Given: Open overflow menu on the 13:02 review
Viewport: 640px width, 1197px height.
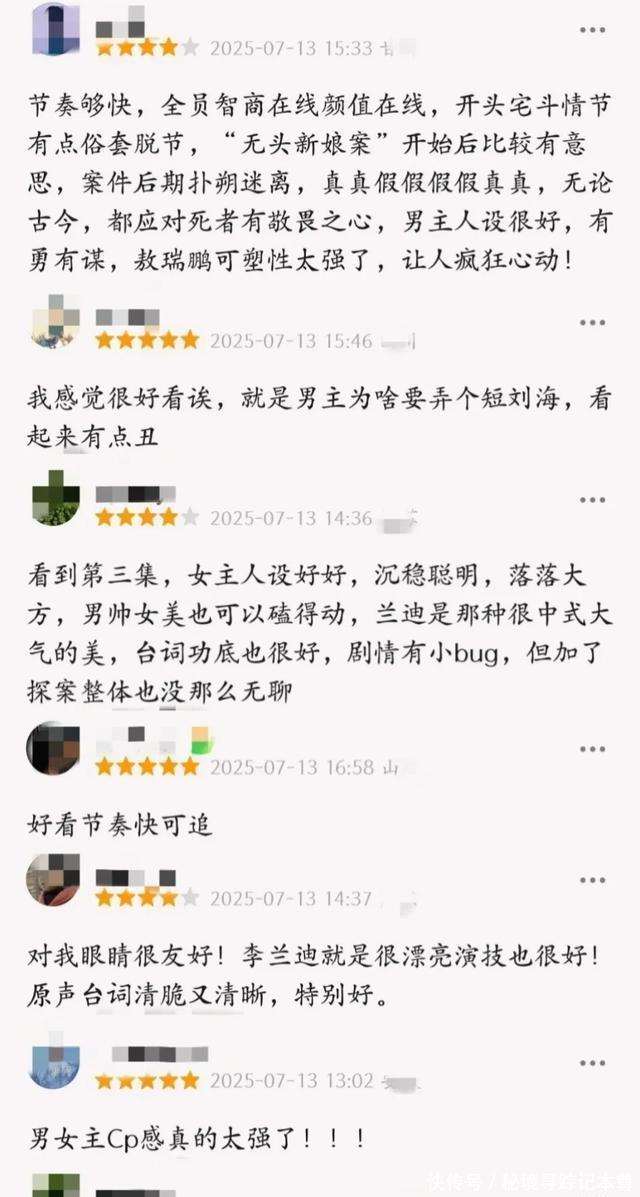Looking at the screenshot, I should tap(593, 1062).
